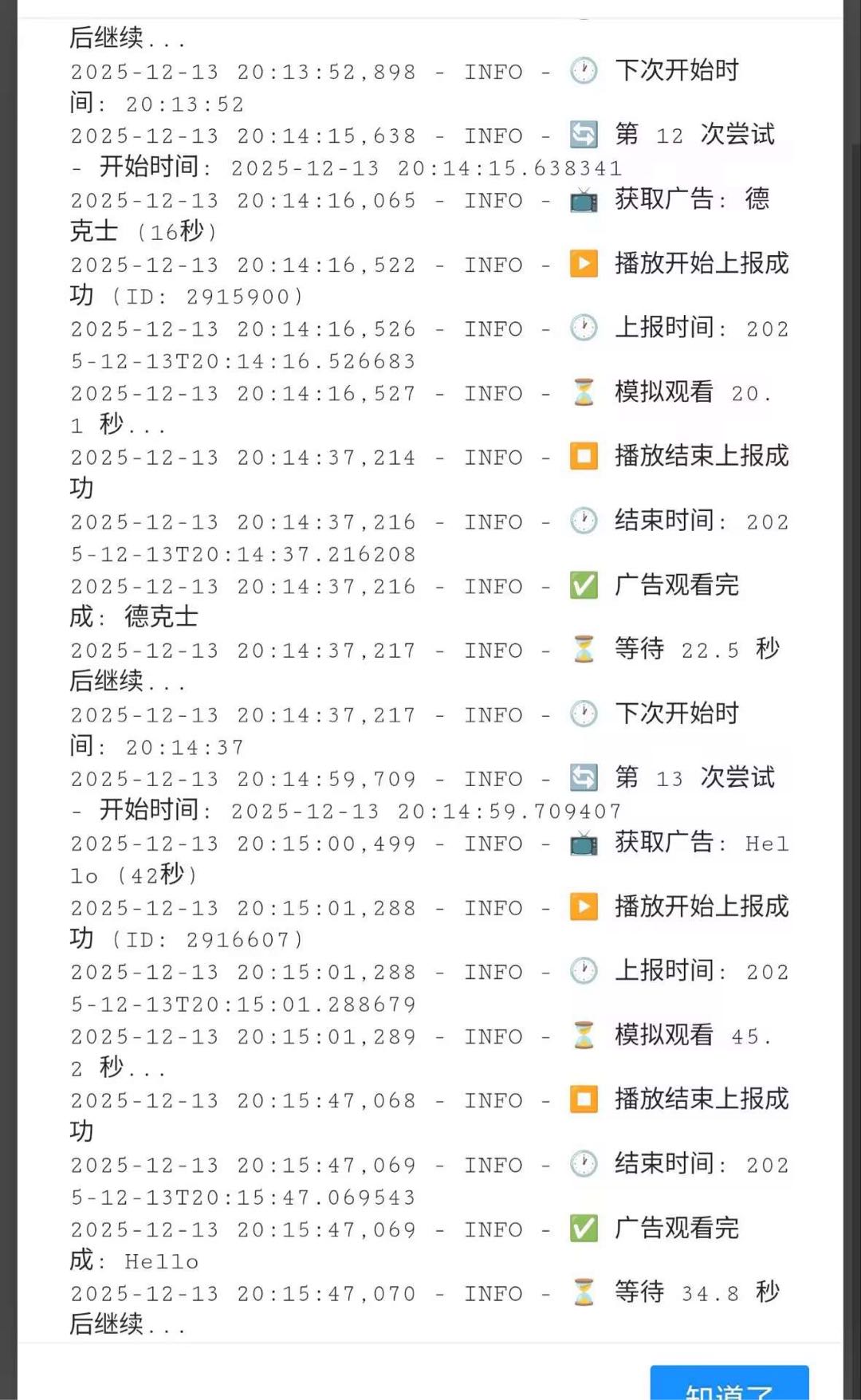Image resolution: width=861 pixels, height=1400 pixels.
Task: Click the orange square for 20:15:47 播放结束
Action: (x=583, y=1100)
